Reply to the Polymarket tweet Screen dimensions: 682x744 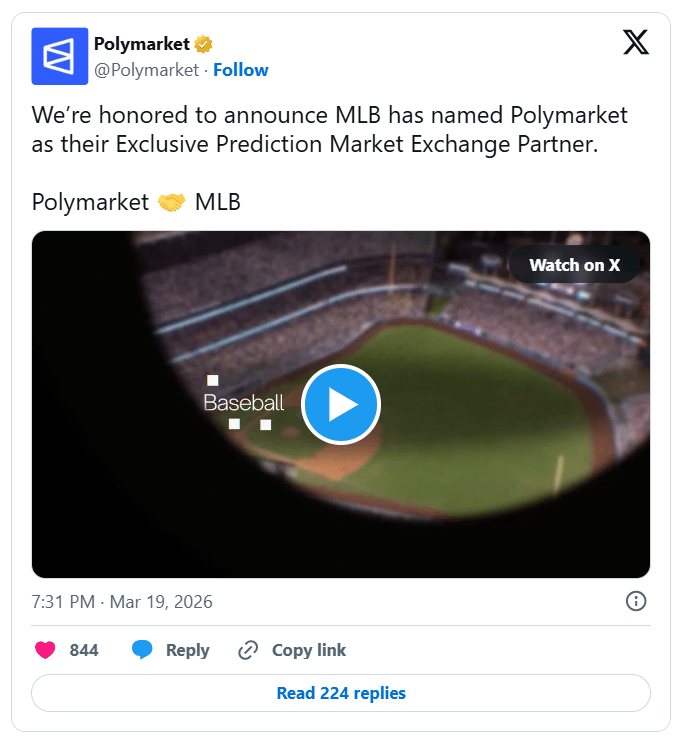click(171, 650)
